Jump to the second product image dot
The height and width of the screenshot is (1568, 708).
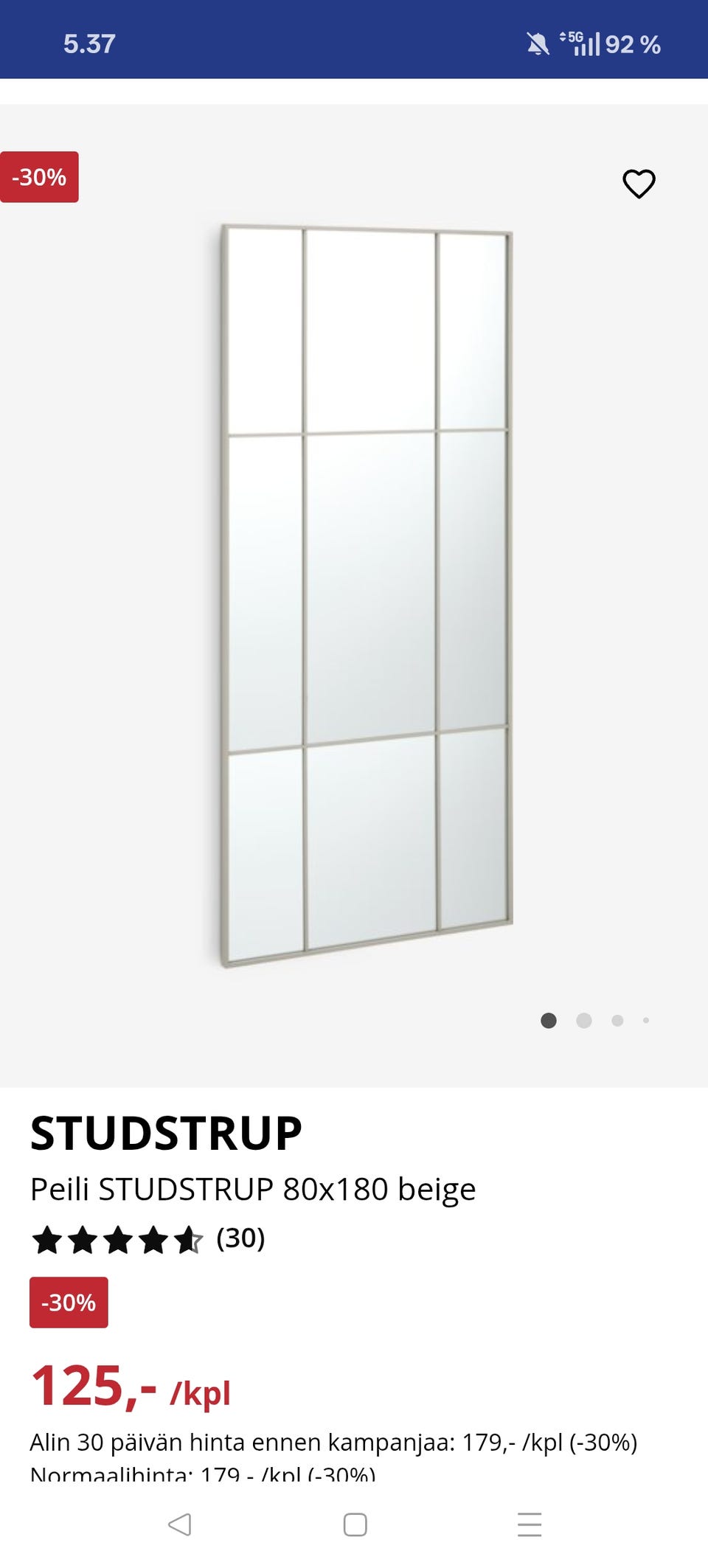tap(584, 1021)
